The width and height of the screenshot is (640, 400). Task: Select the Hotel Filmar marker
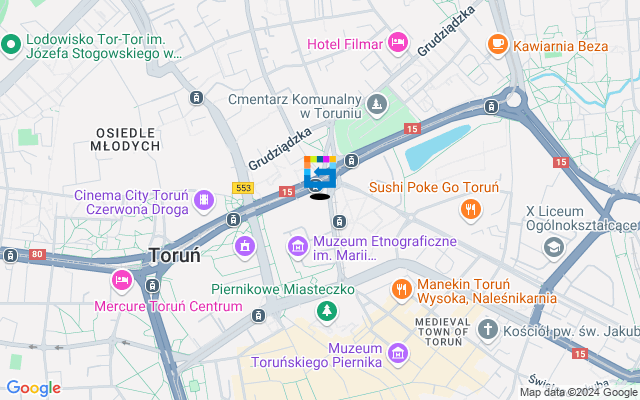pyautogui.click(x=398, y=42)
